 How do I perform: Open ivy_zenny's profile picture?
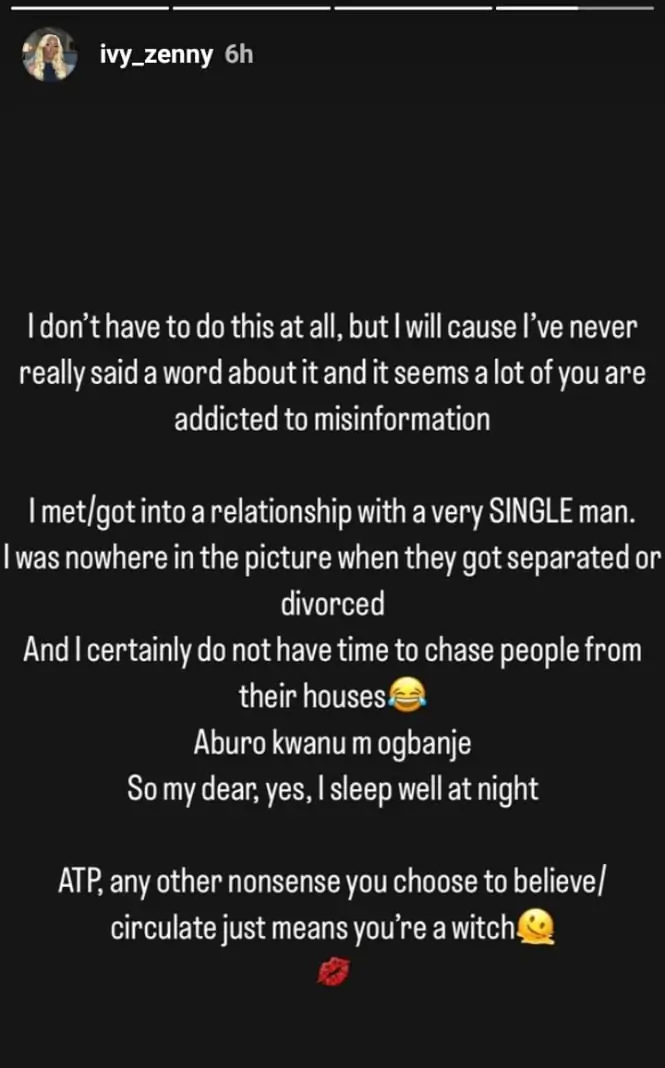click(x=50, y=55)
